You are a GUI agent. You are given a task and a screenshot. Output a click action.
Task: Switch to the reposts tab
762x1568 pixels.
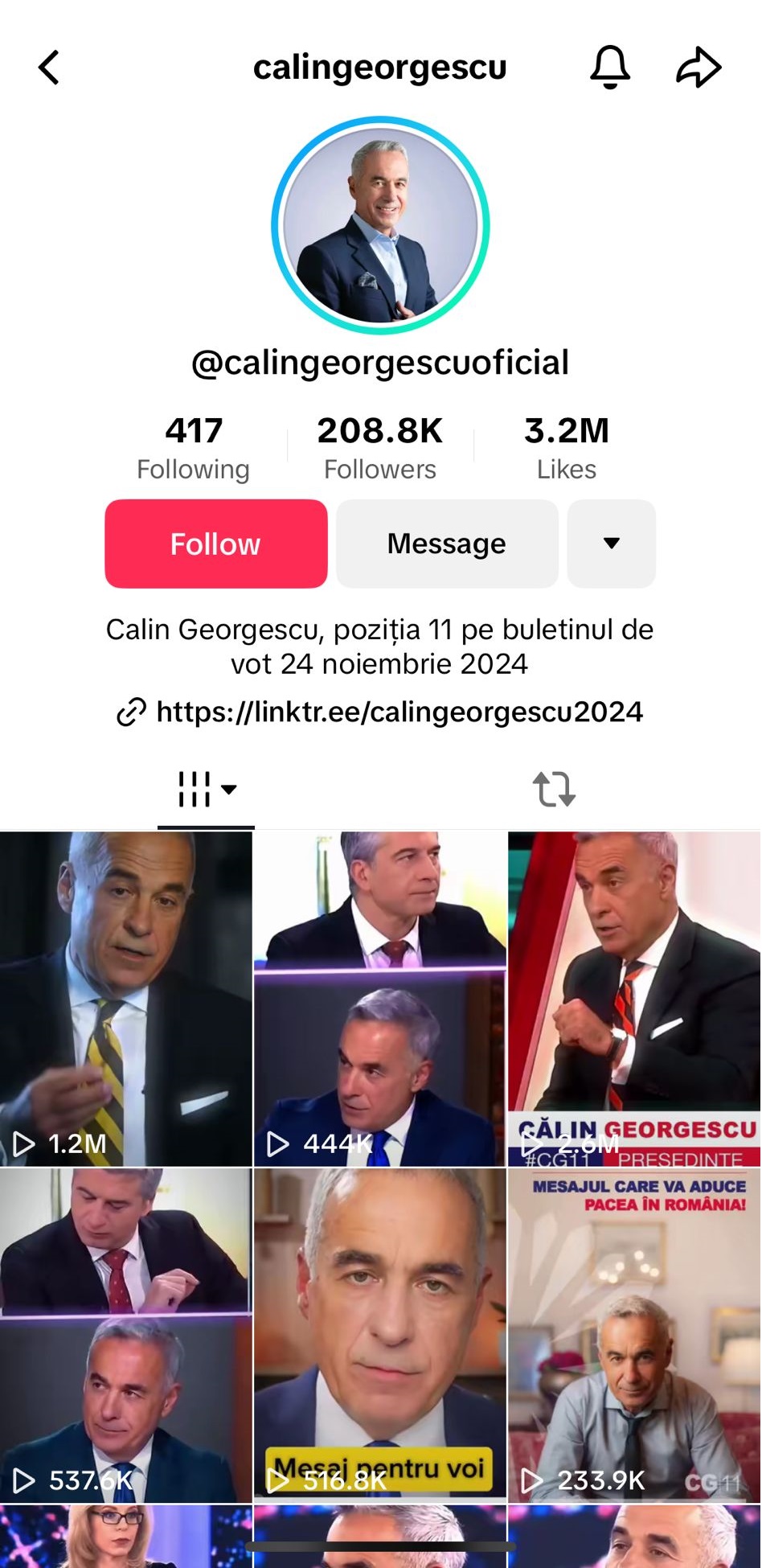pos(554,790)
